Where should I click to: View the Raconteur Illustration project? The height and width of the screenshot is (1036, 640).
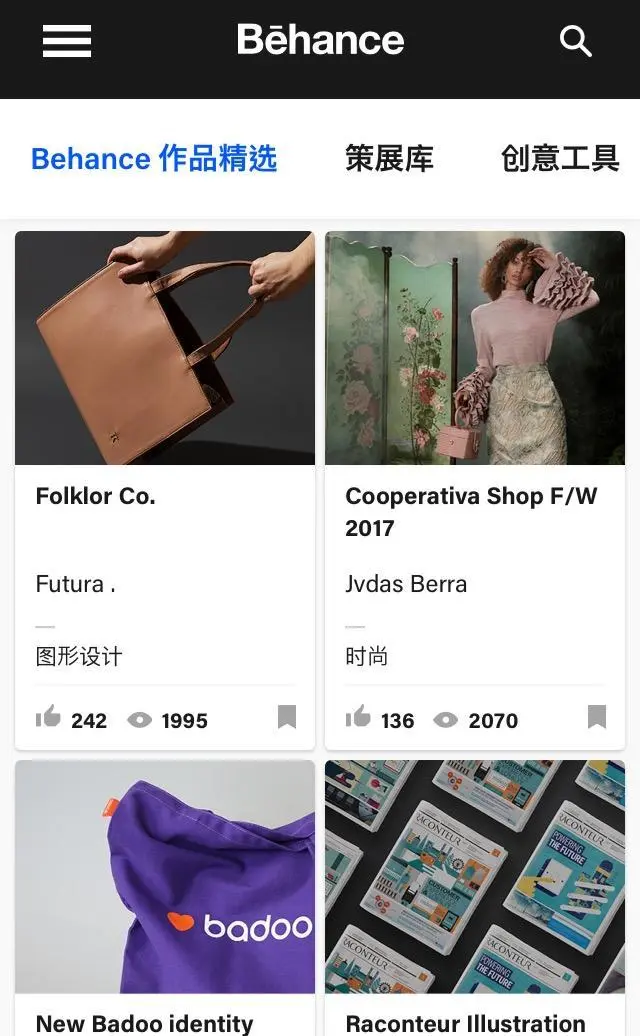(x=475, y=876)
